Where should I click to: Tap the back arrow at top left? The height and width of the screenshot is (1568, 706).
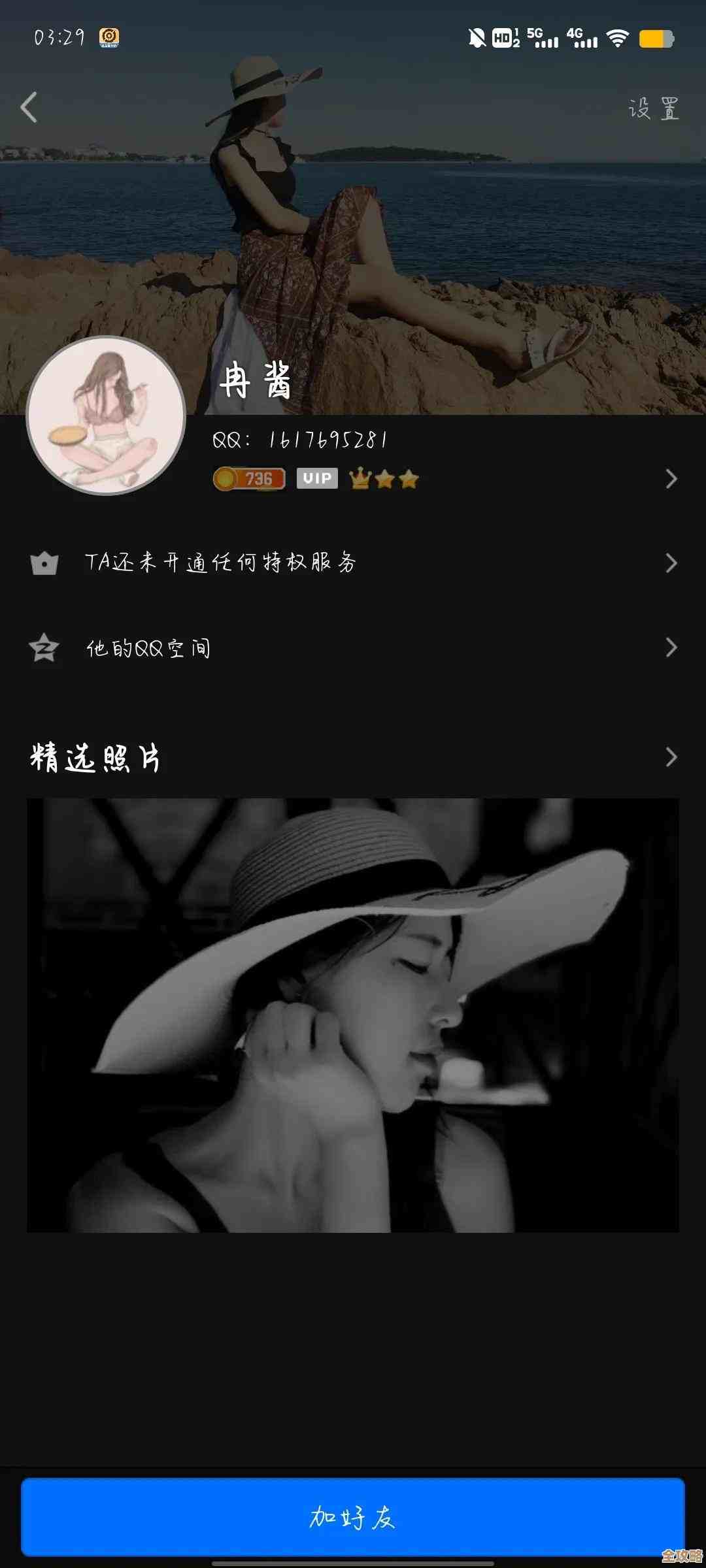[27, 106]
